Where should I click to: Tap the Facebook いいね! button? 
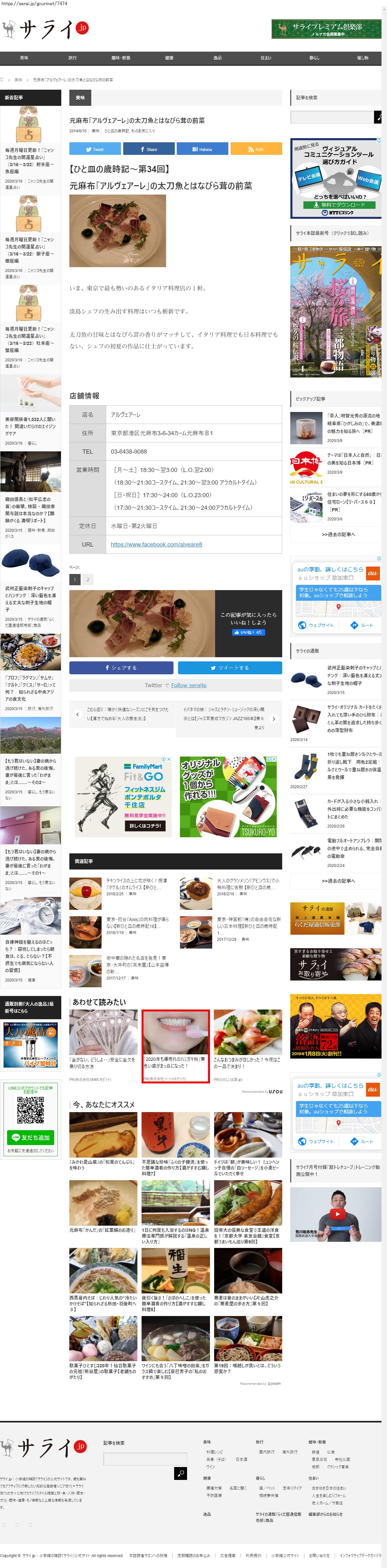tap(248, 632)
